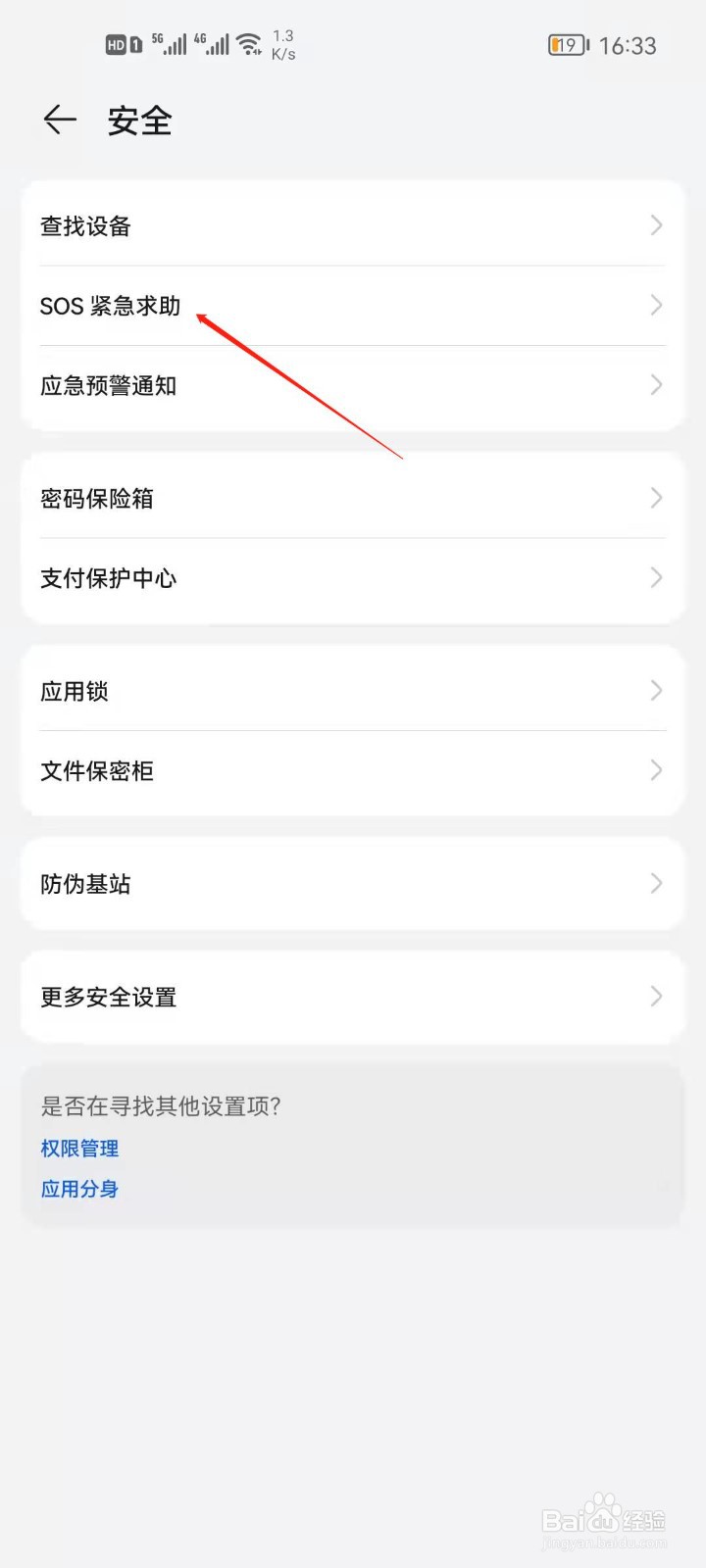
Task: Expand 更多安全设置 via its chevron
Action: click(655, 997)
